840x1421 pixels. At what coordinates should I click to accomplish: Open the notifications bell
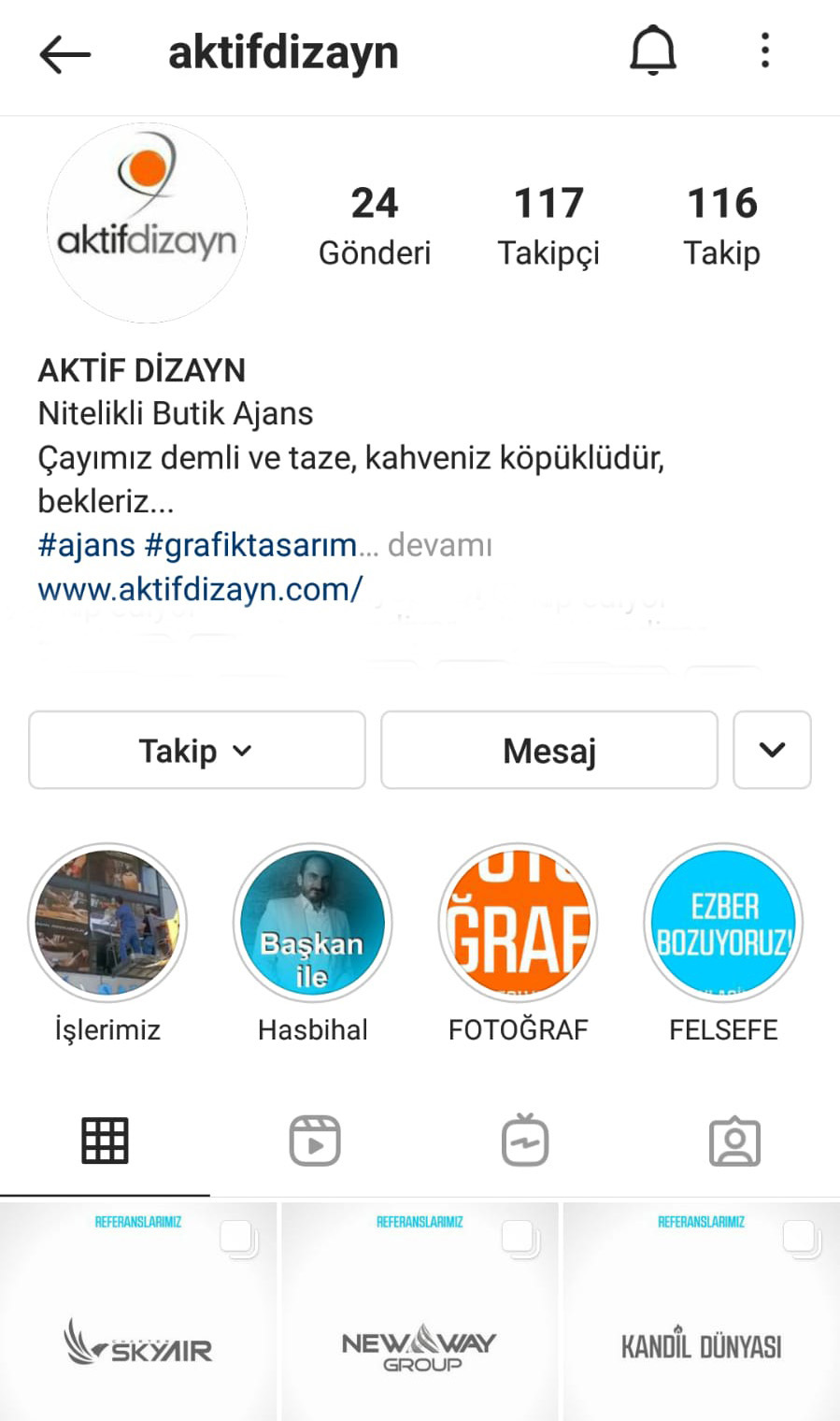click(652, 50)
